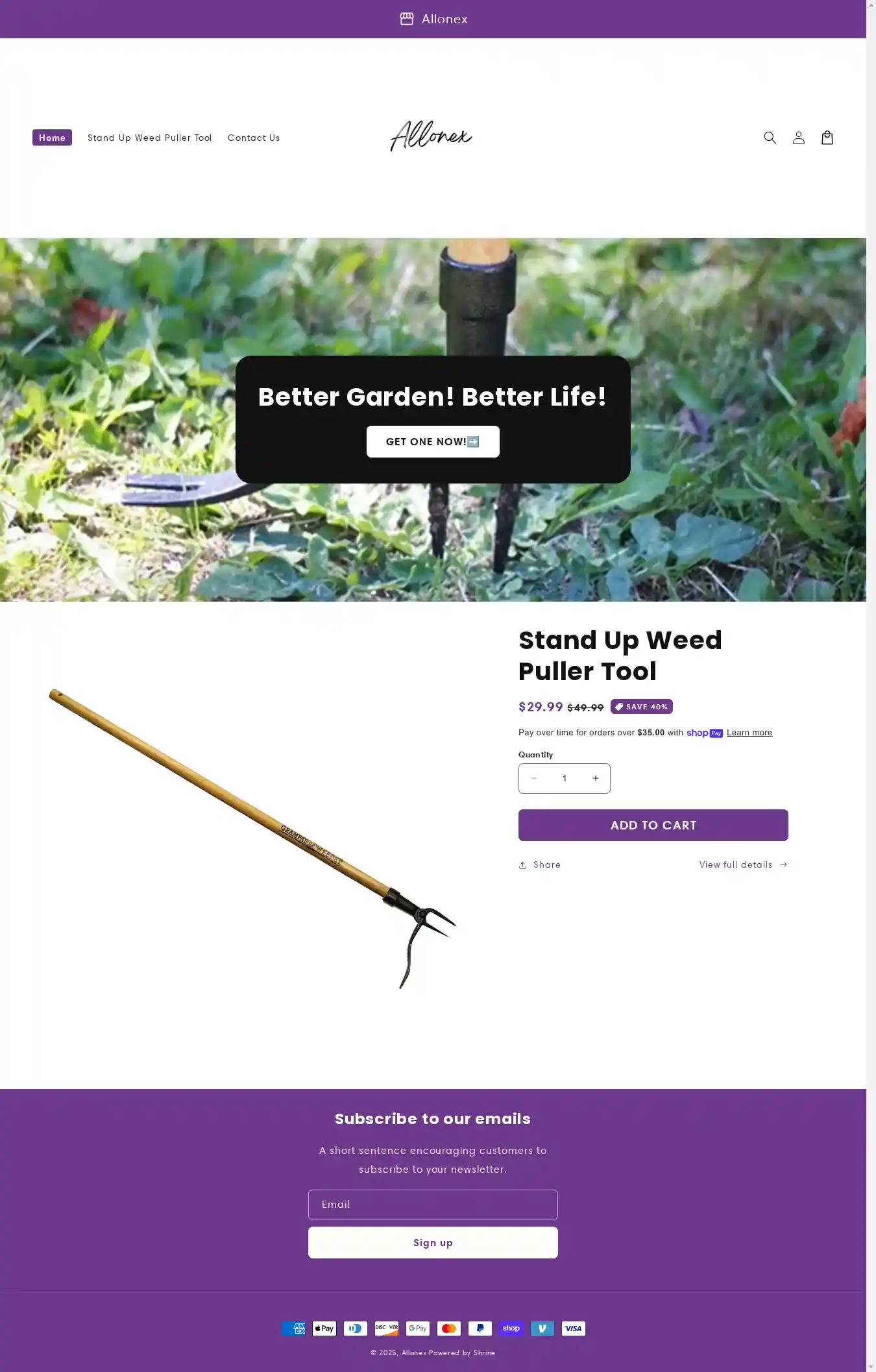The height and width of the screenshot is (1372, 876).
Task: Tap the GET ONE NOW! button
Action: pyautogui.click(x=433, y=441)
